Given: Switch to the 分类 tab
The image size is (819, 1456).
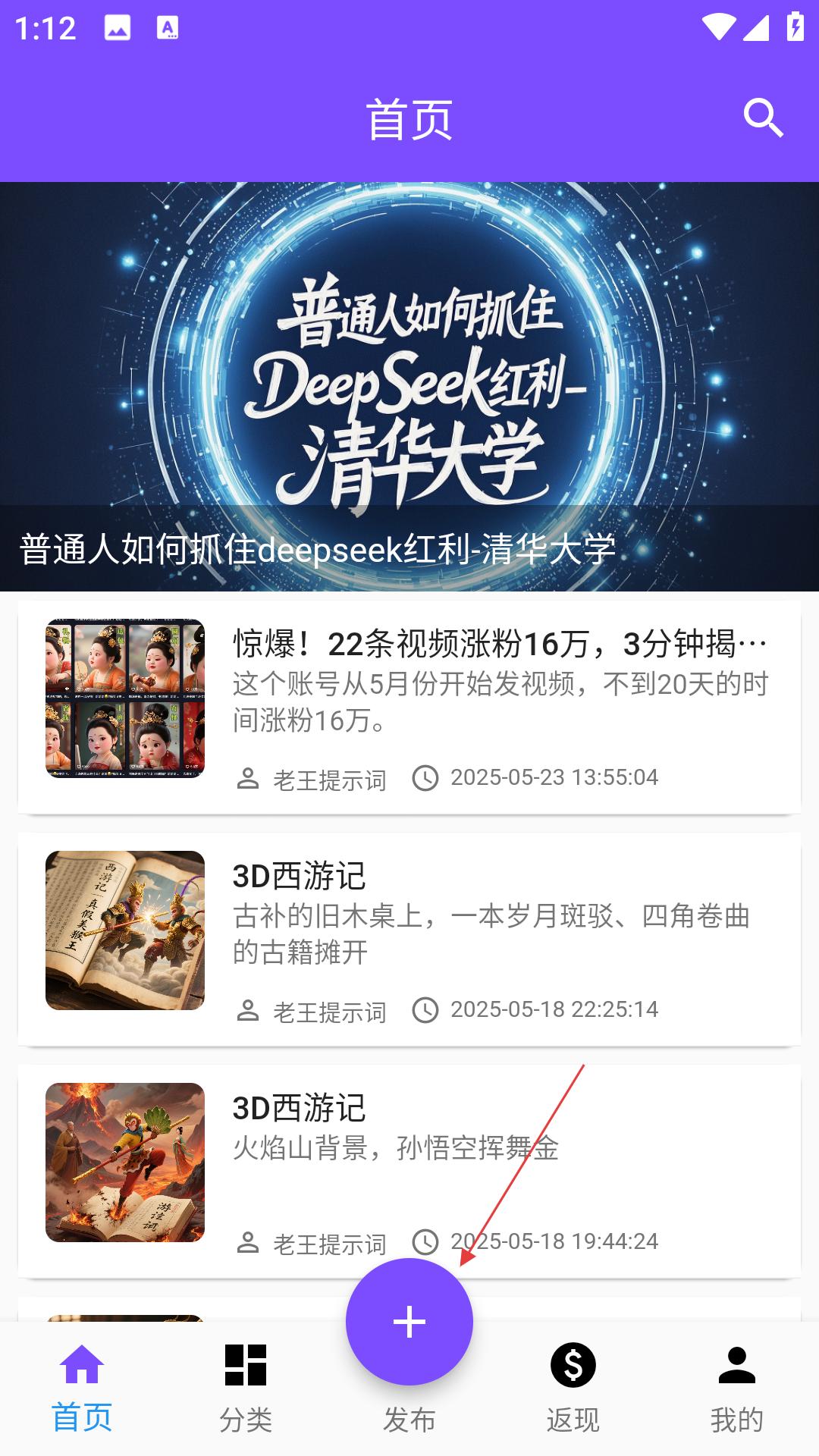Looking at the screenshot, I should 246,1388.
